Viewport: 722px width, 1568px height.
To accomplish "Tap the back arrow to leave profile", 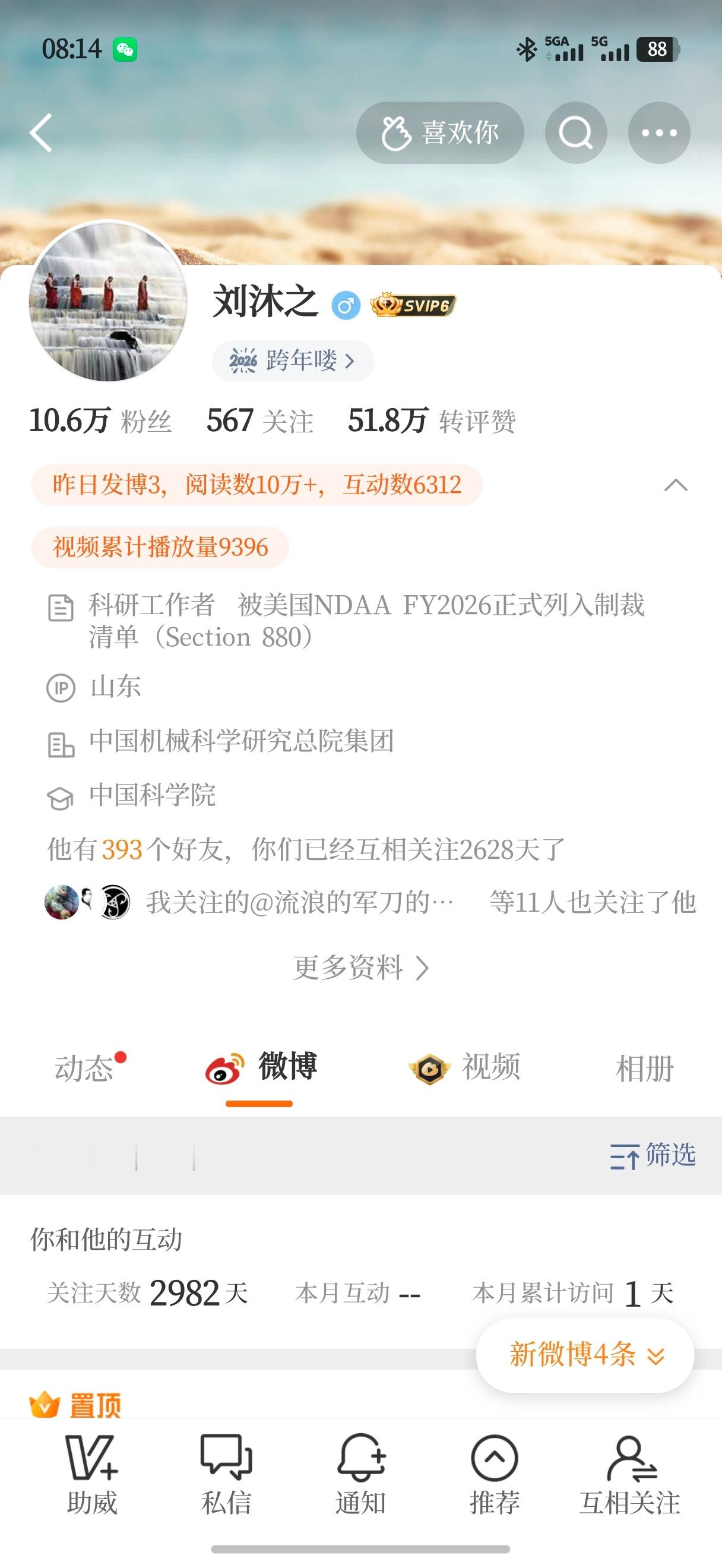I will point(41,133).
